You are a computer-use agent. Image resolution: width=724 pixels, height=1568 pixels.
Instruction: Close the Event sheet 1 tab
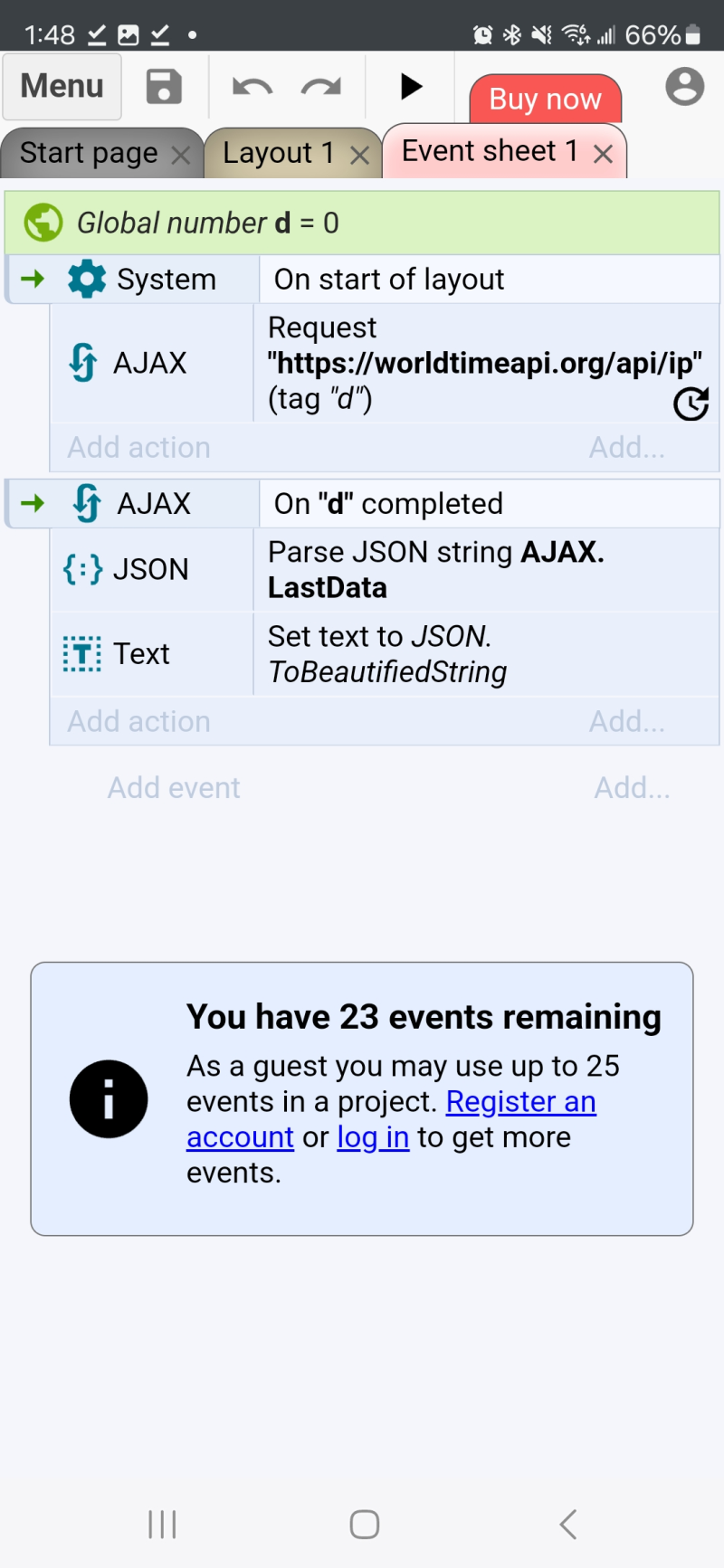[x=603, y=154]
